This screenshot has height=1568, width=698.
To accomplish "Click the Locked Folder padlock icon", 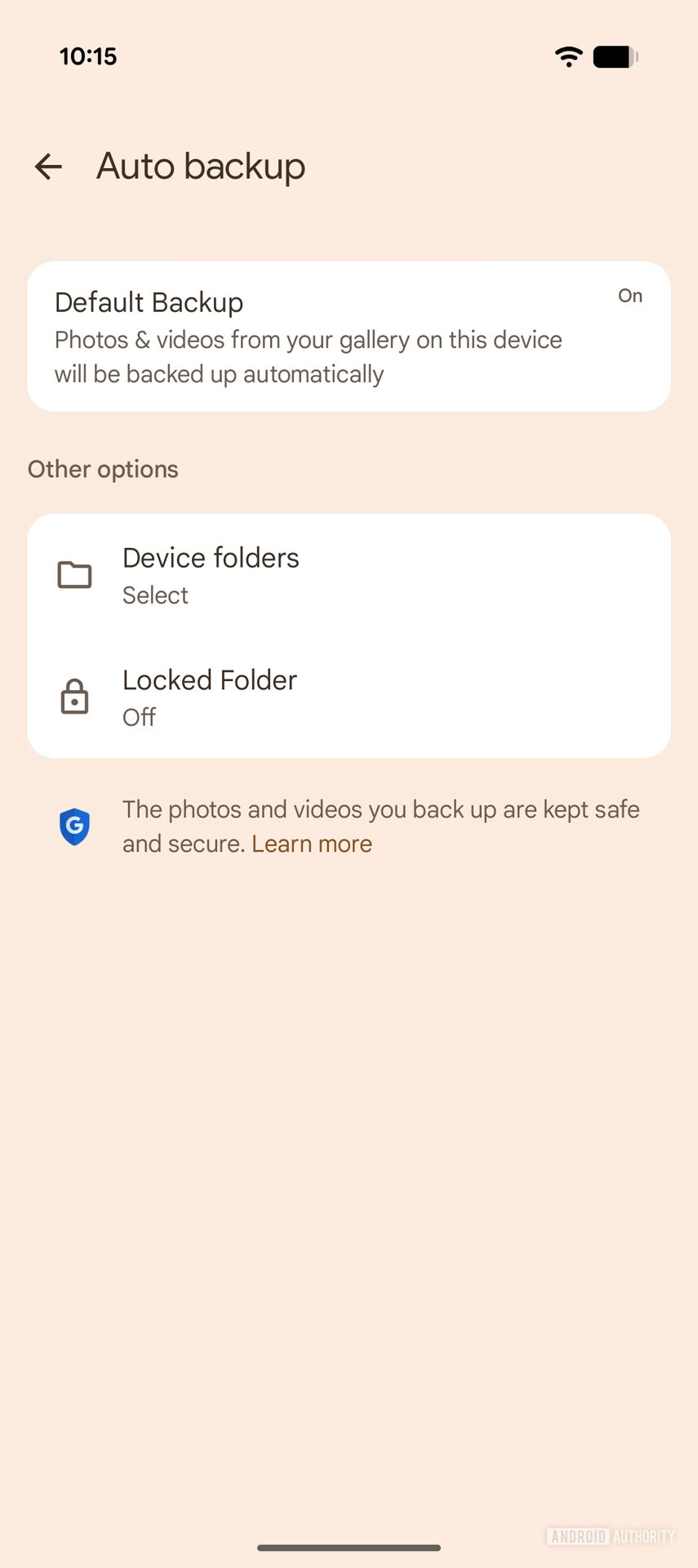I will 74,697.
